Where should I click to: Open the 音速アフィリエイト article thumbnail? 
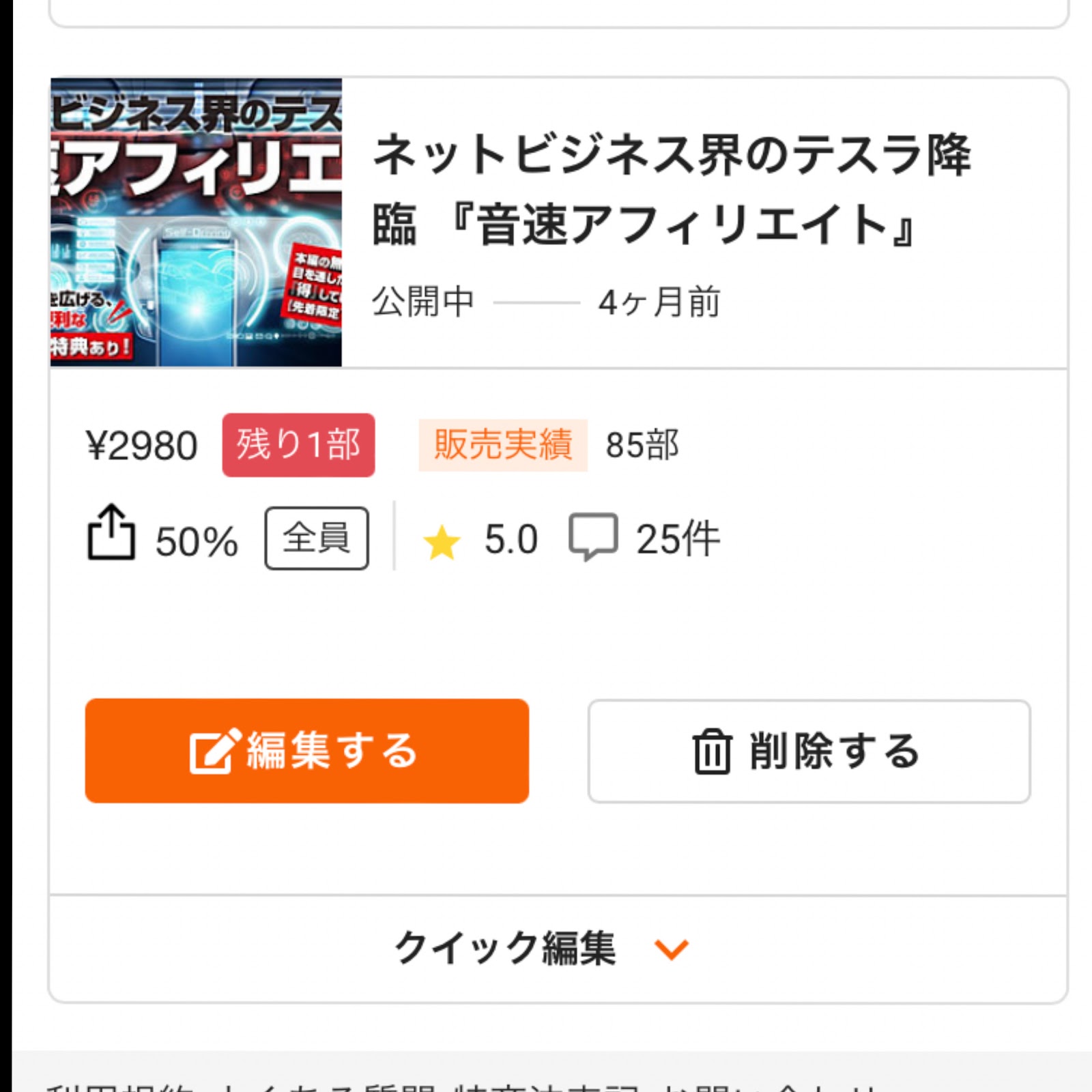point(197,222)
